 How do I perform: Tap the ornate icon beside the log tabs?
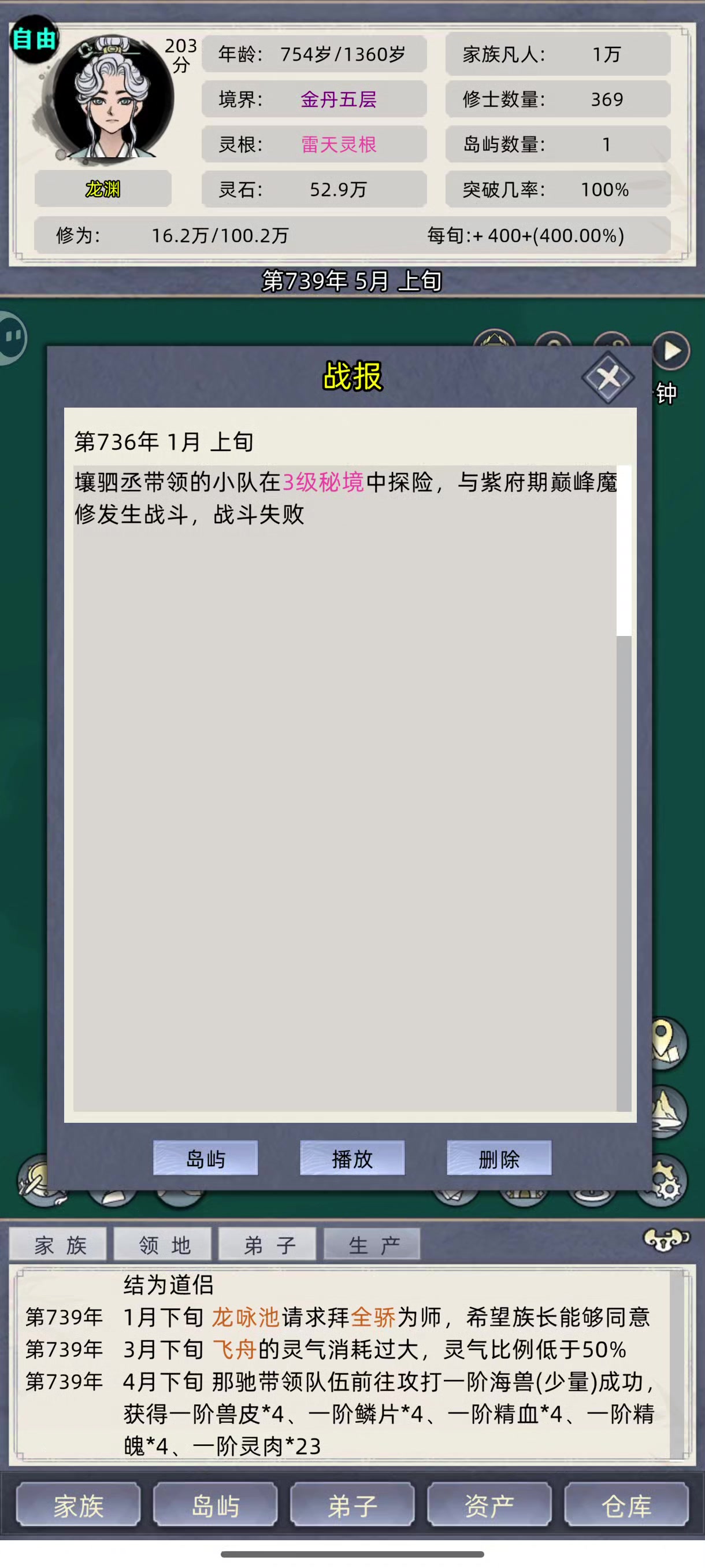click(x=667, y=1239)
